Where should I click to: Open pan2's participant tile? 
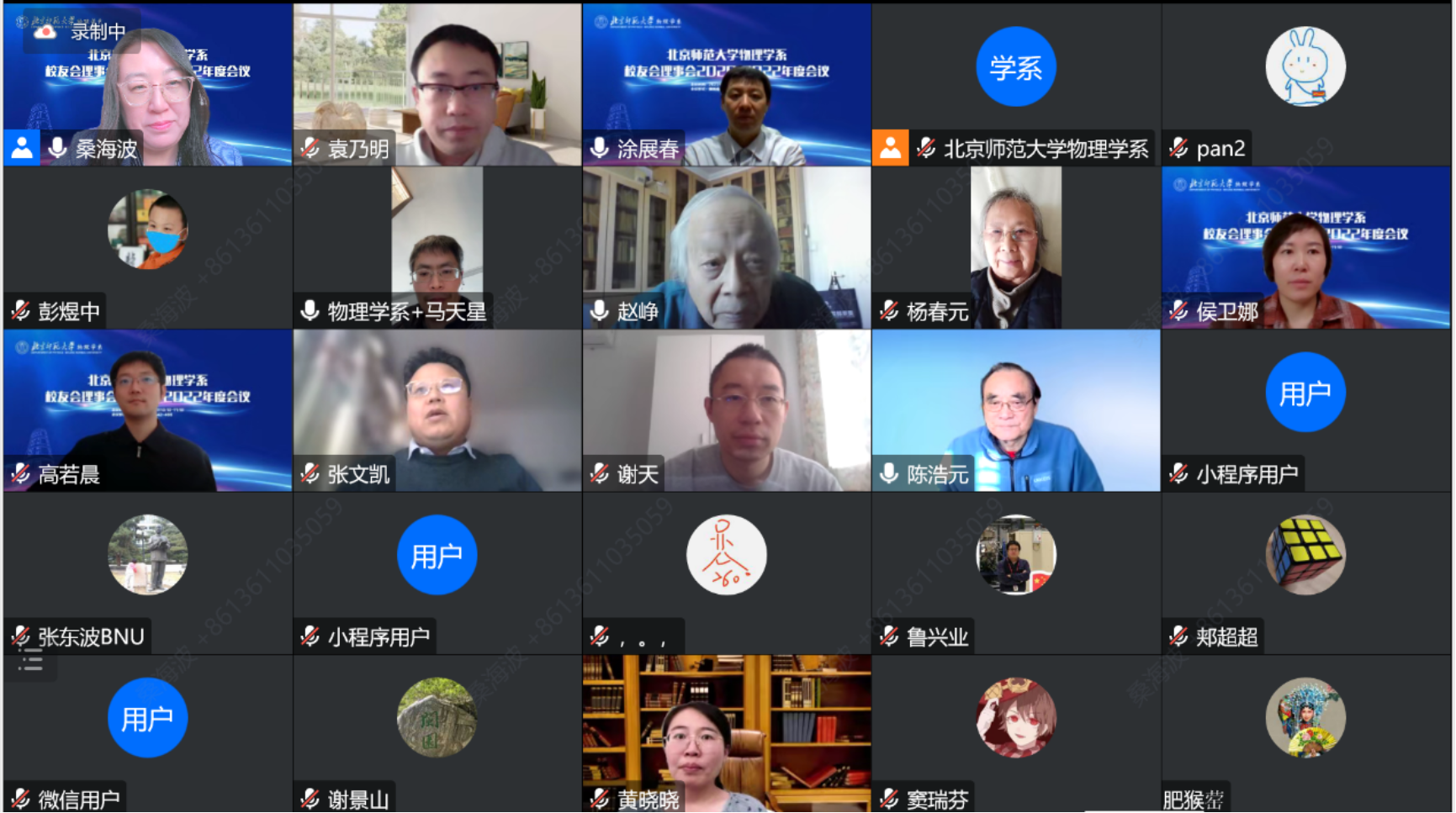click(x=1305, y=84)
